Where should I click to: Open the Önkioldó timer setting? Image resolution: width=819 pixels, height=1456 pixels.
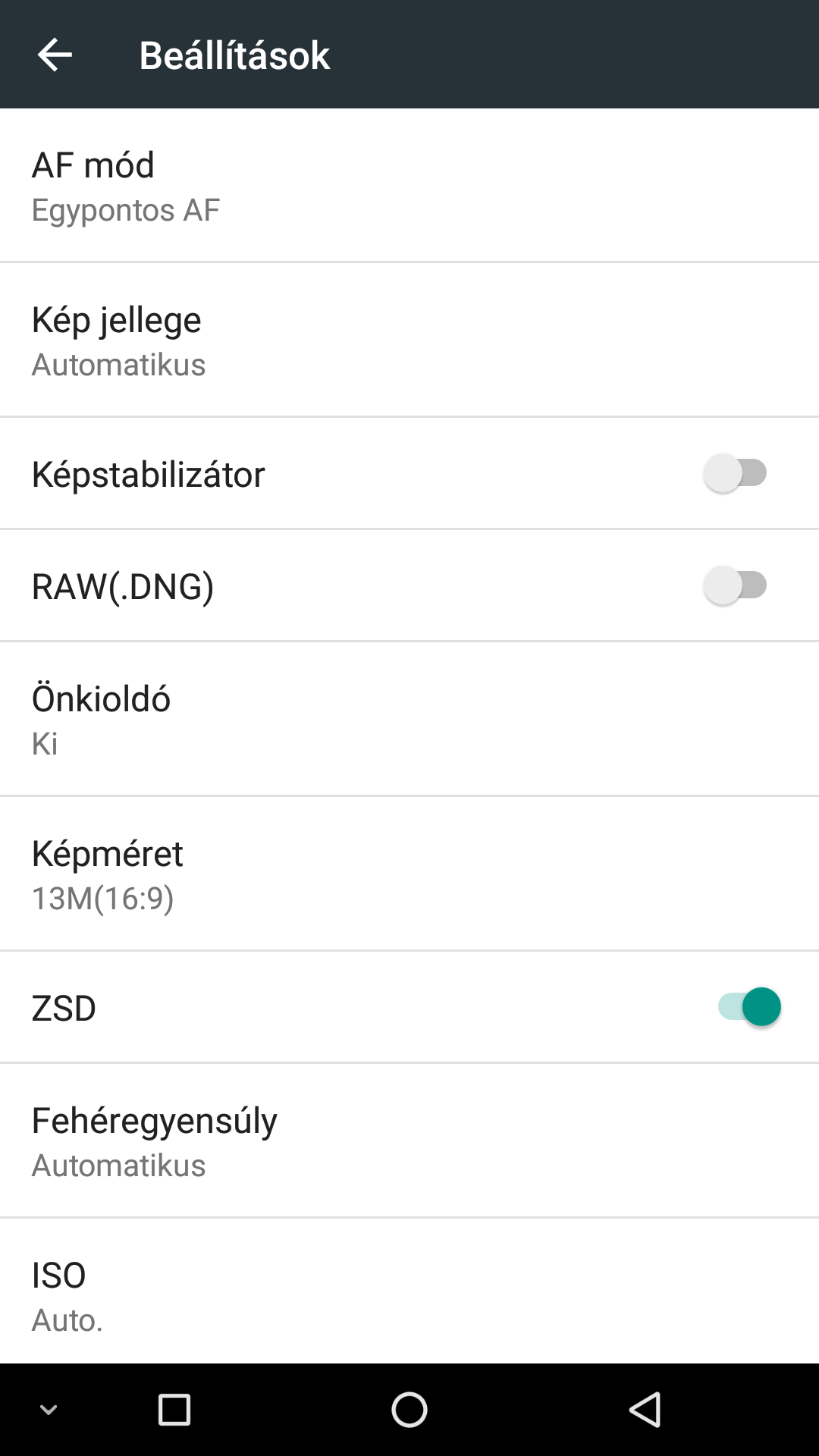point(409,720)
